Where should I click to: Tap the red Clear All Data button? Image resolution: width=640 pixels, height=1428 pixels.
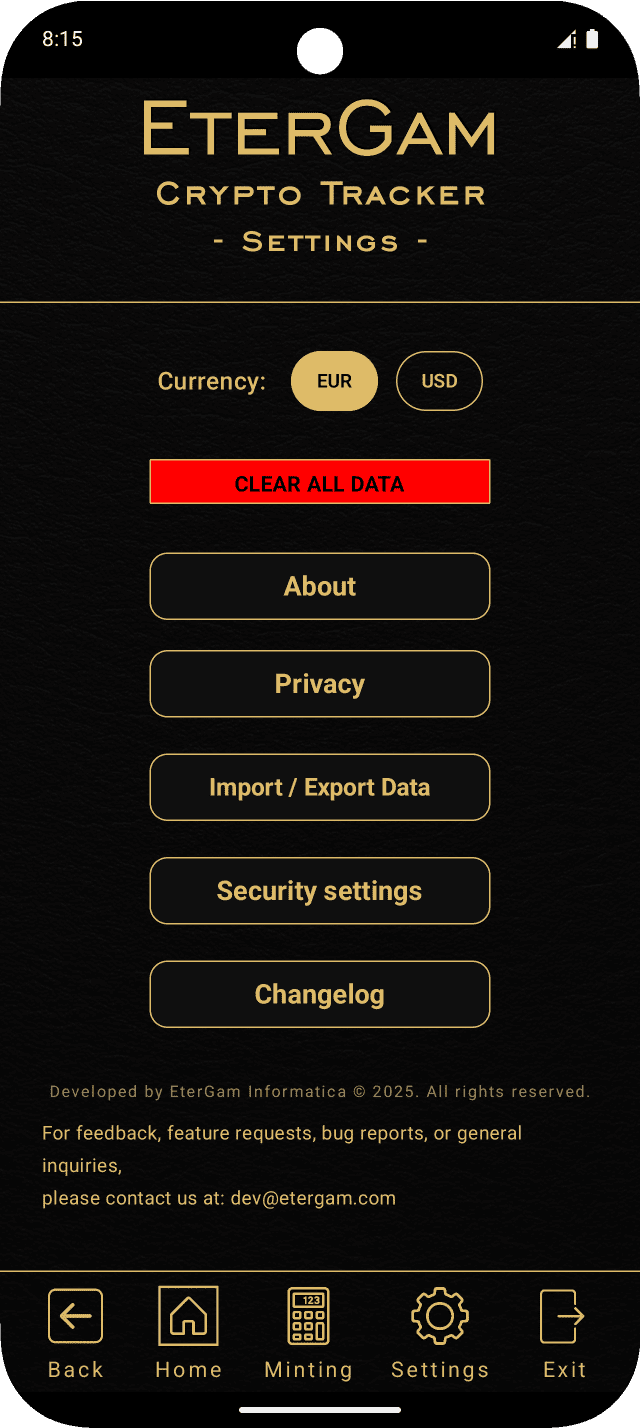319,482
